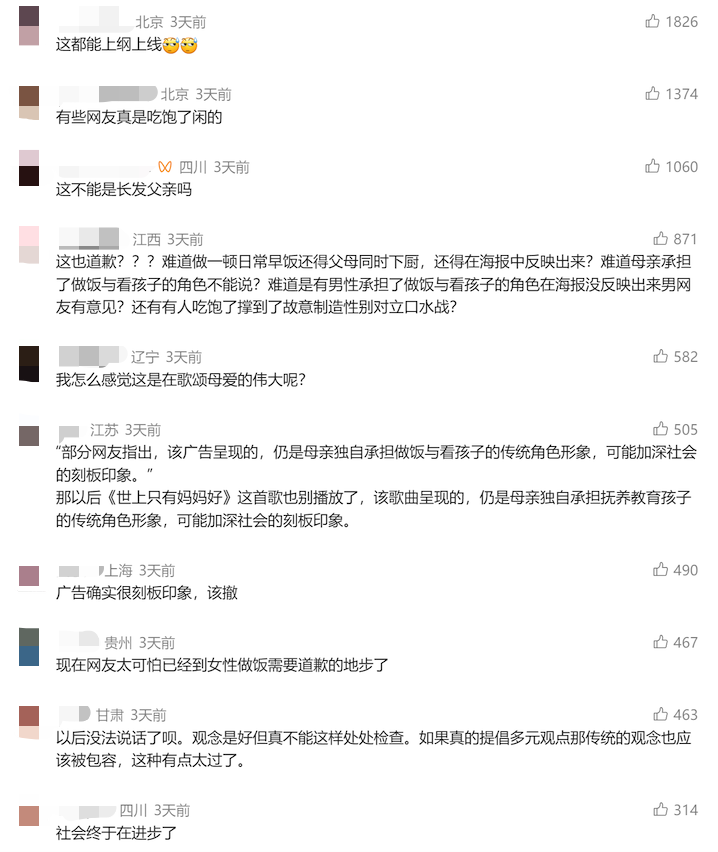View profile of the Liaoning commenter's avatar
This screenshot has height=852, width=718.
29,362
